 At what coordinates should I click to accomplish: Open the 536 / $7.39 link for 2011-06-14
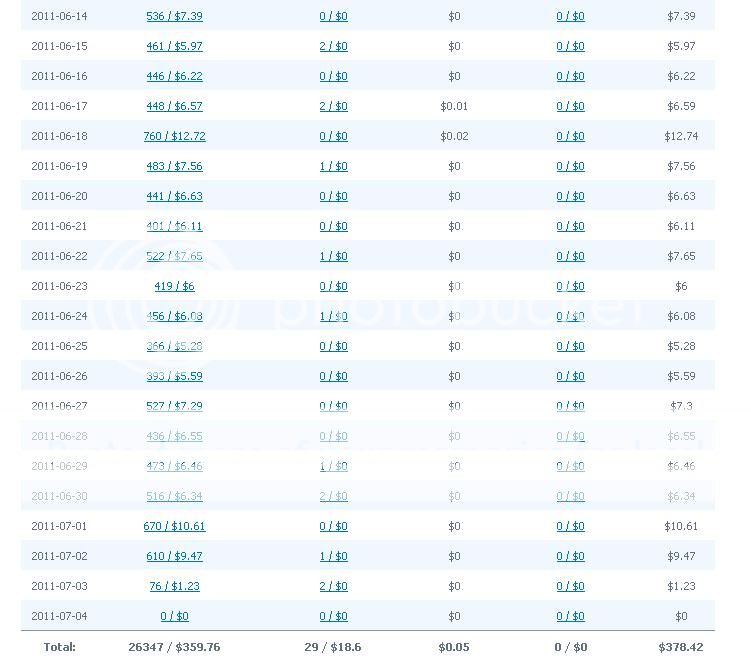(174, 16)
